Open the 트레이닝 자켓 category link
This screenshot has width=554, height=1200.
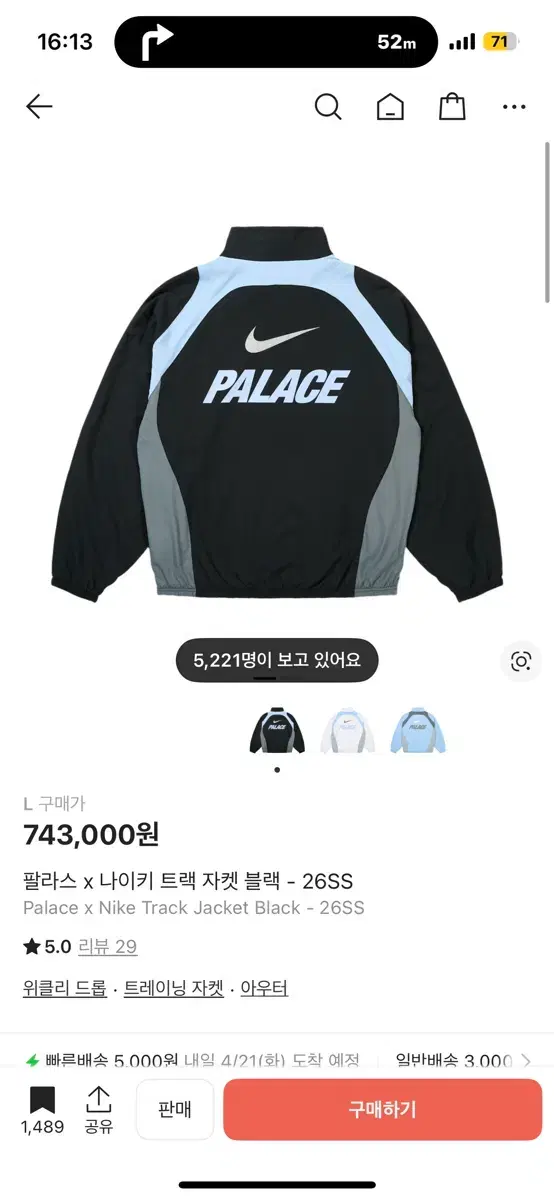(173, 988)
